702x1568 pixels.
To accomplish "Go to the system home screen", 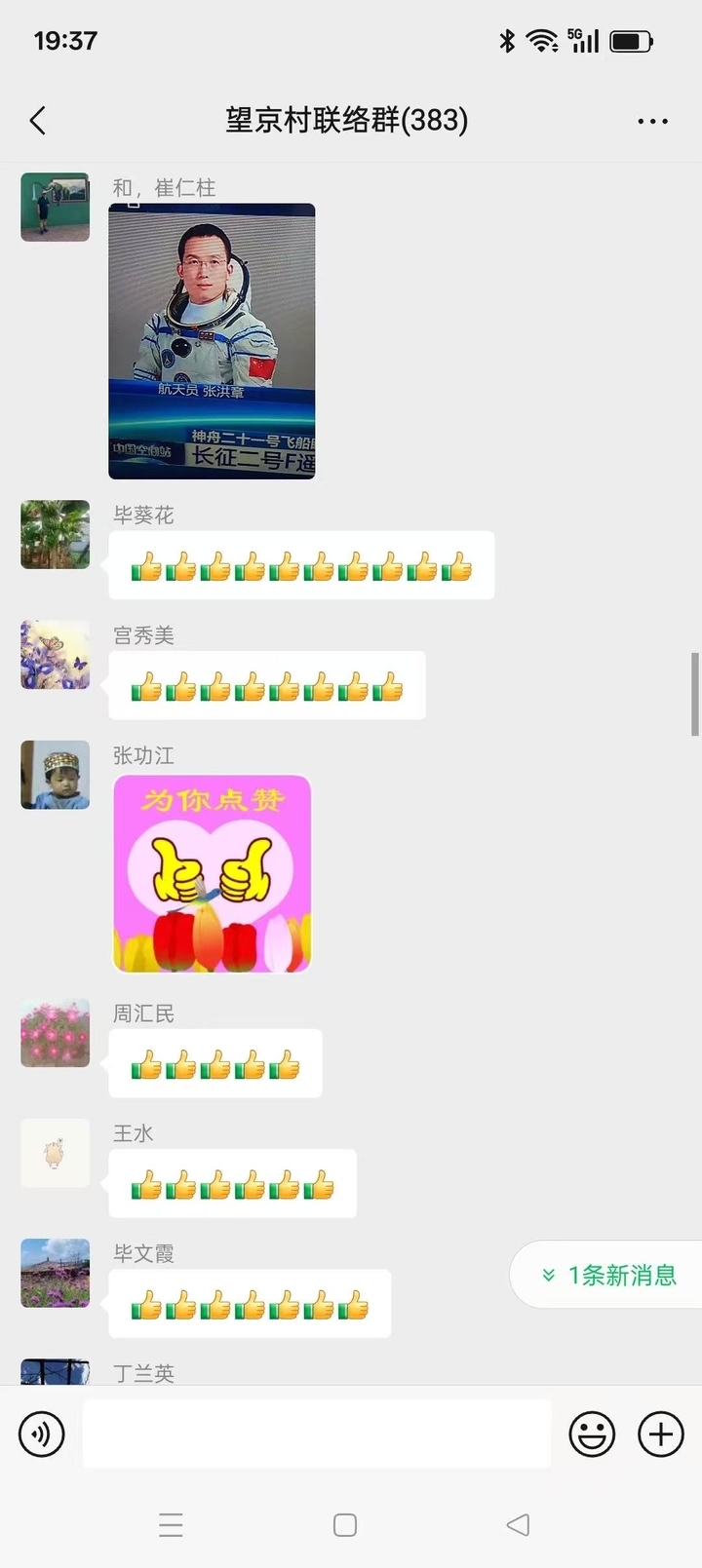I will click(345, 1524).
